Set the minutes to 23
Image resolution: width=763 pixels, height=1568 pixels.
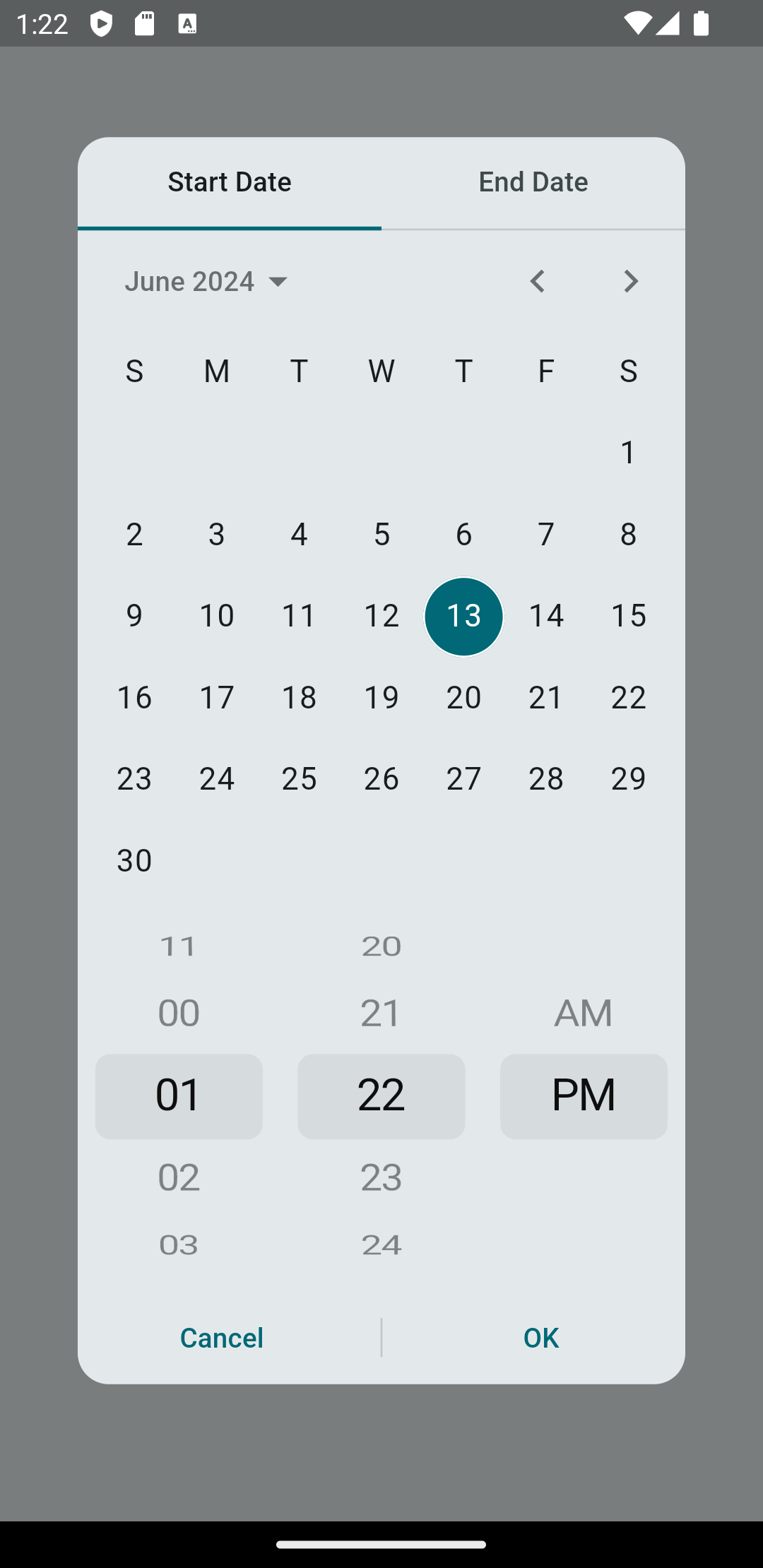(381, 1177)
